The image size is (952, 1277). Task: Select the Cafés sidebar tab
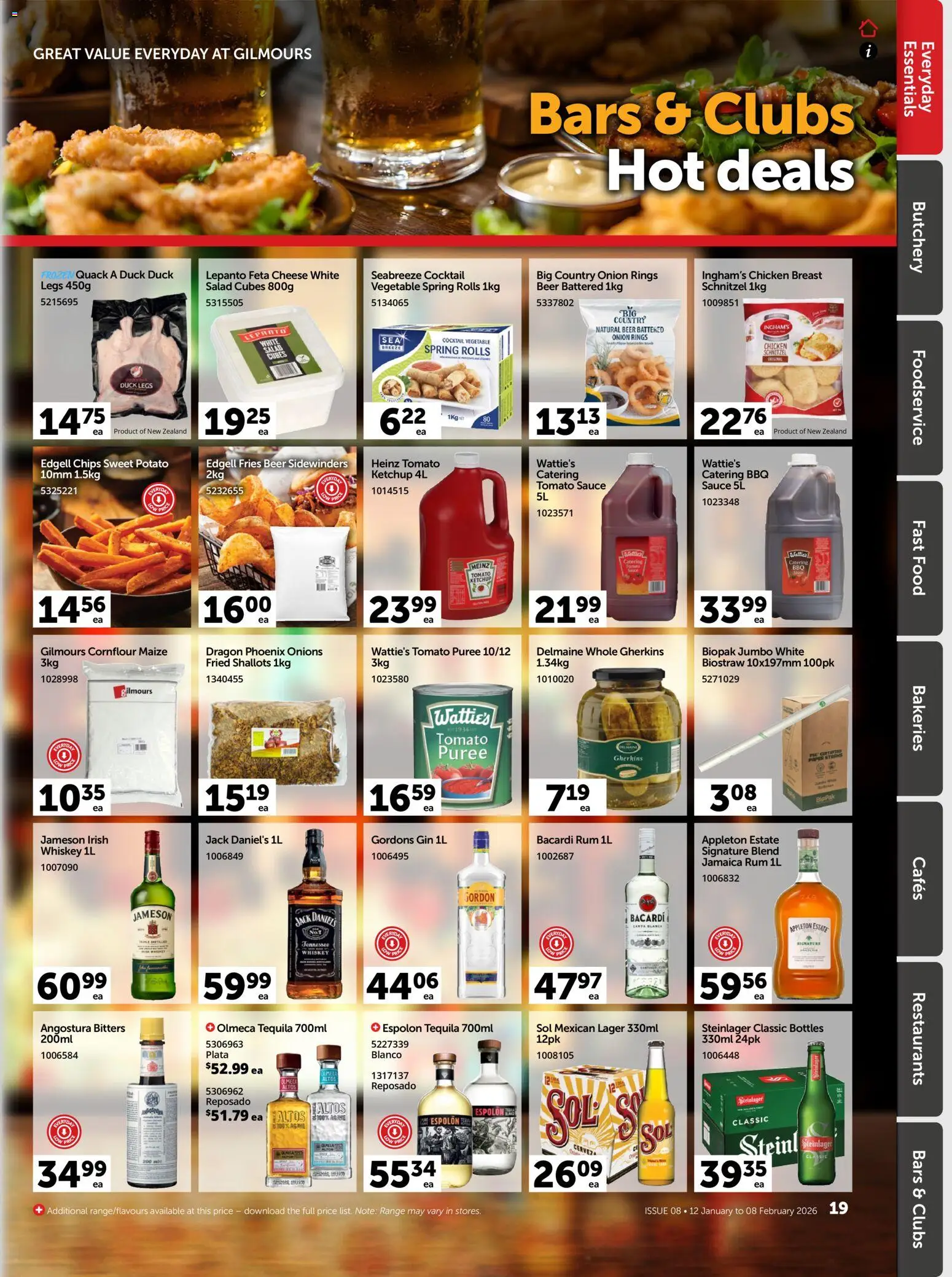(918, 878)
